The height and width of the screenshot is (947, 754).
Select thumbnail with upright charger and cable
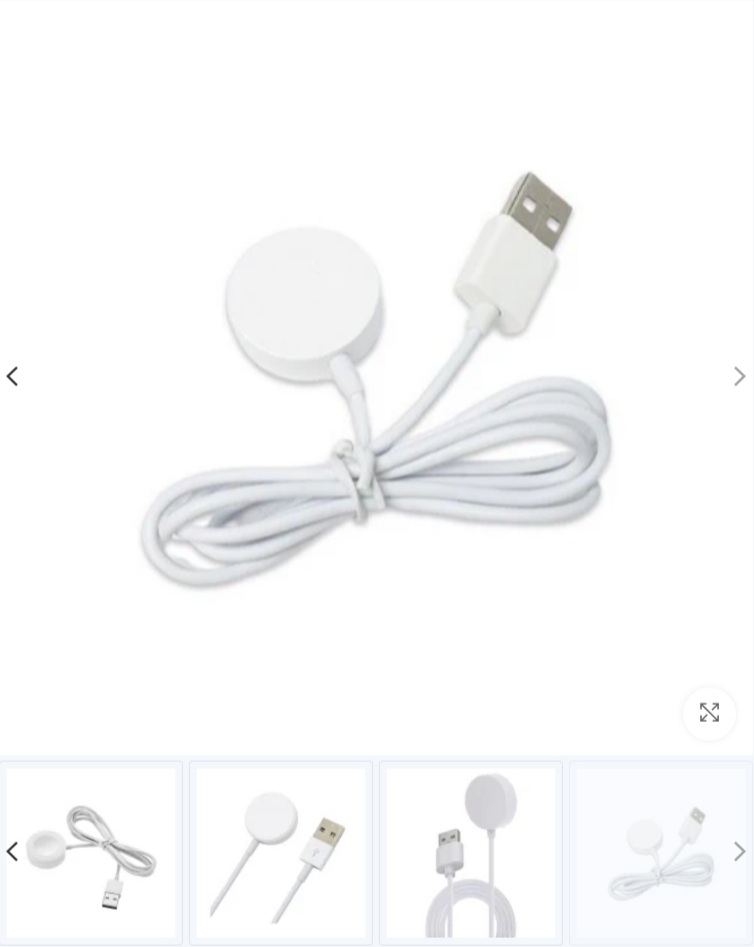click(470, 853)
